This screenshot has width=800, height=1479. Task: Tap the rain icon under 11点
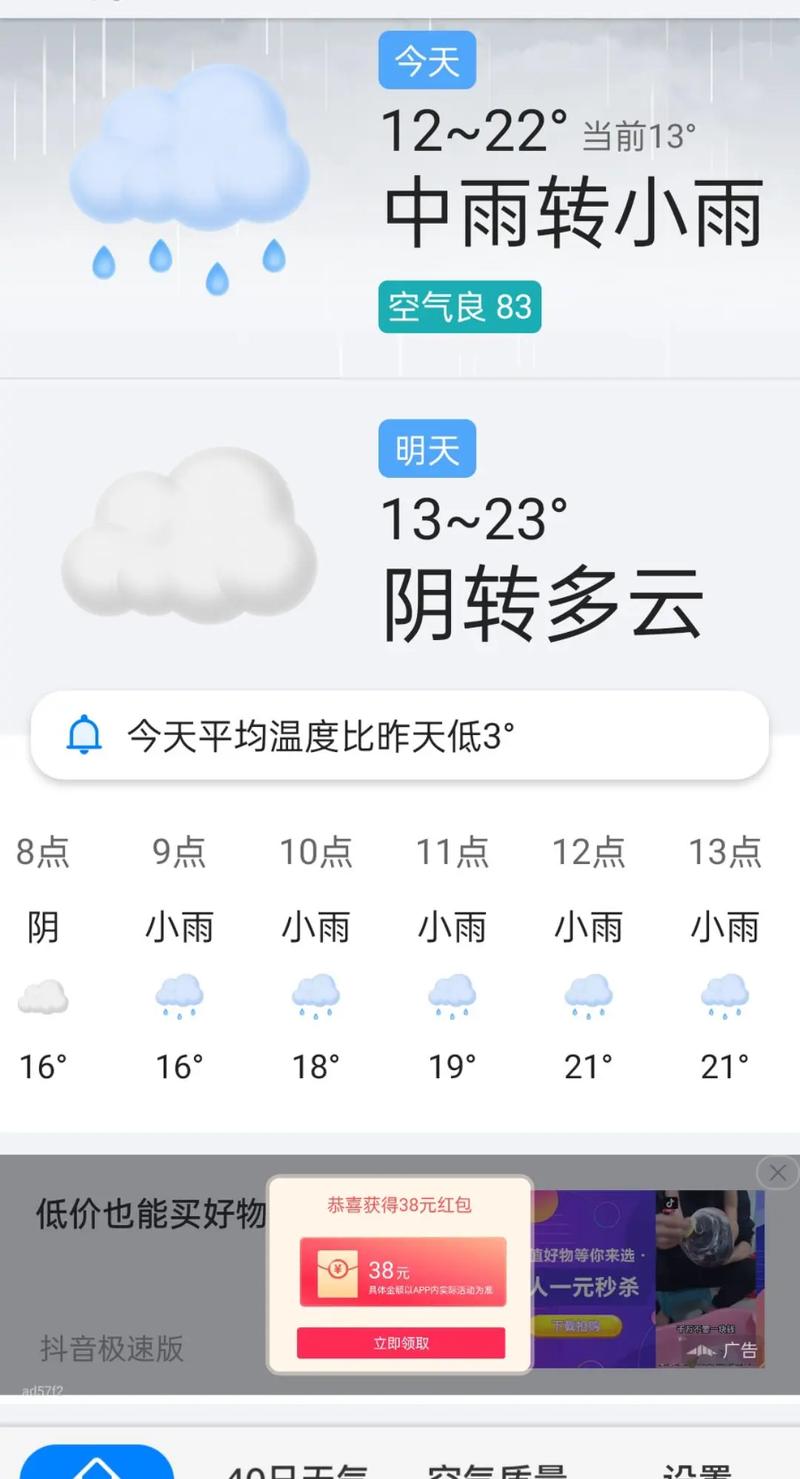pos(451,995)
